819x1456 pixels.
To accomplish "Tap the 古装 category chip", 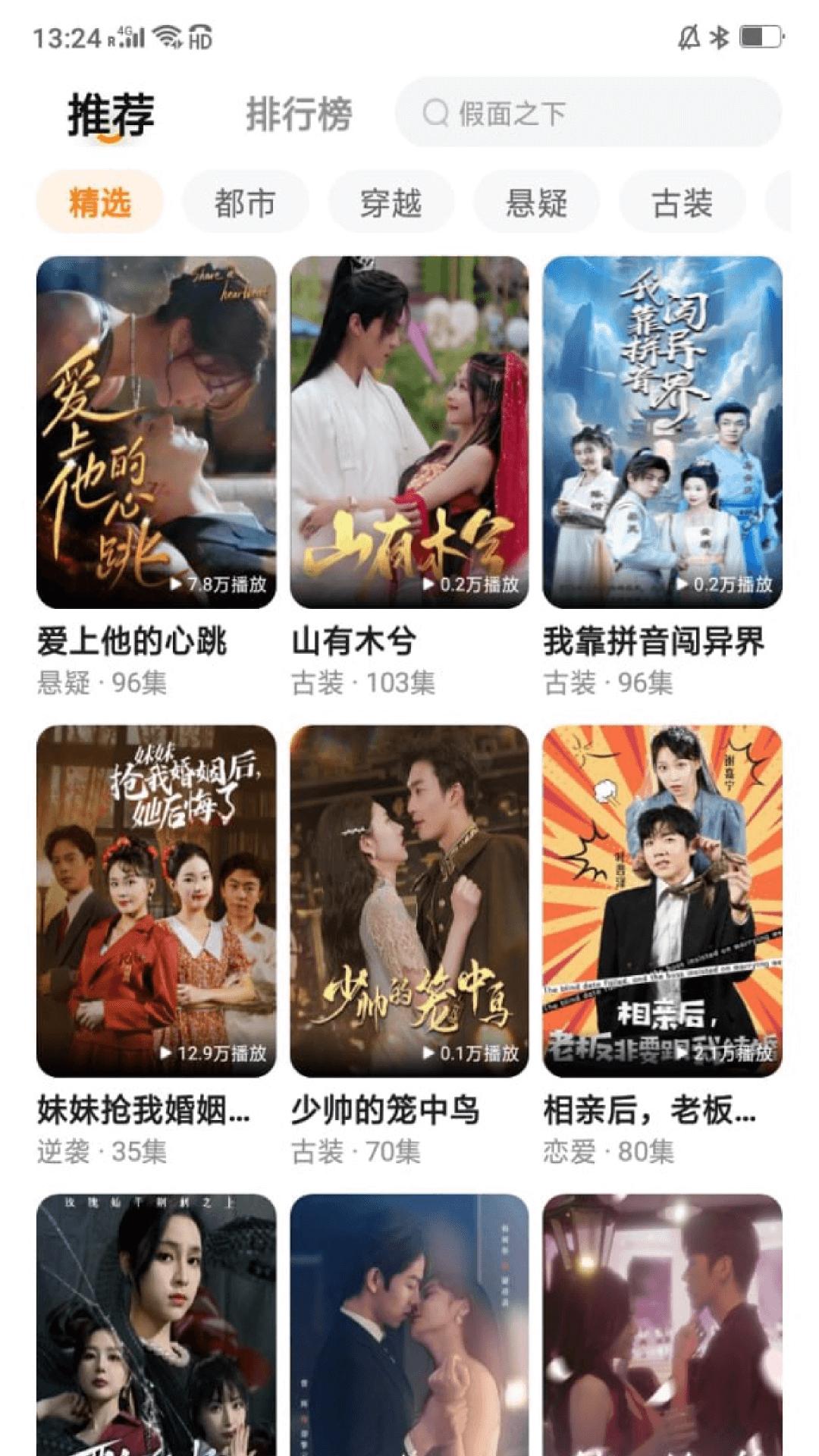I will point(682,202).
